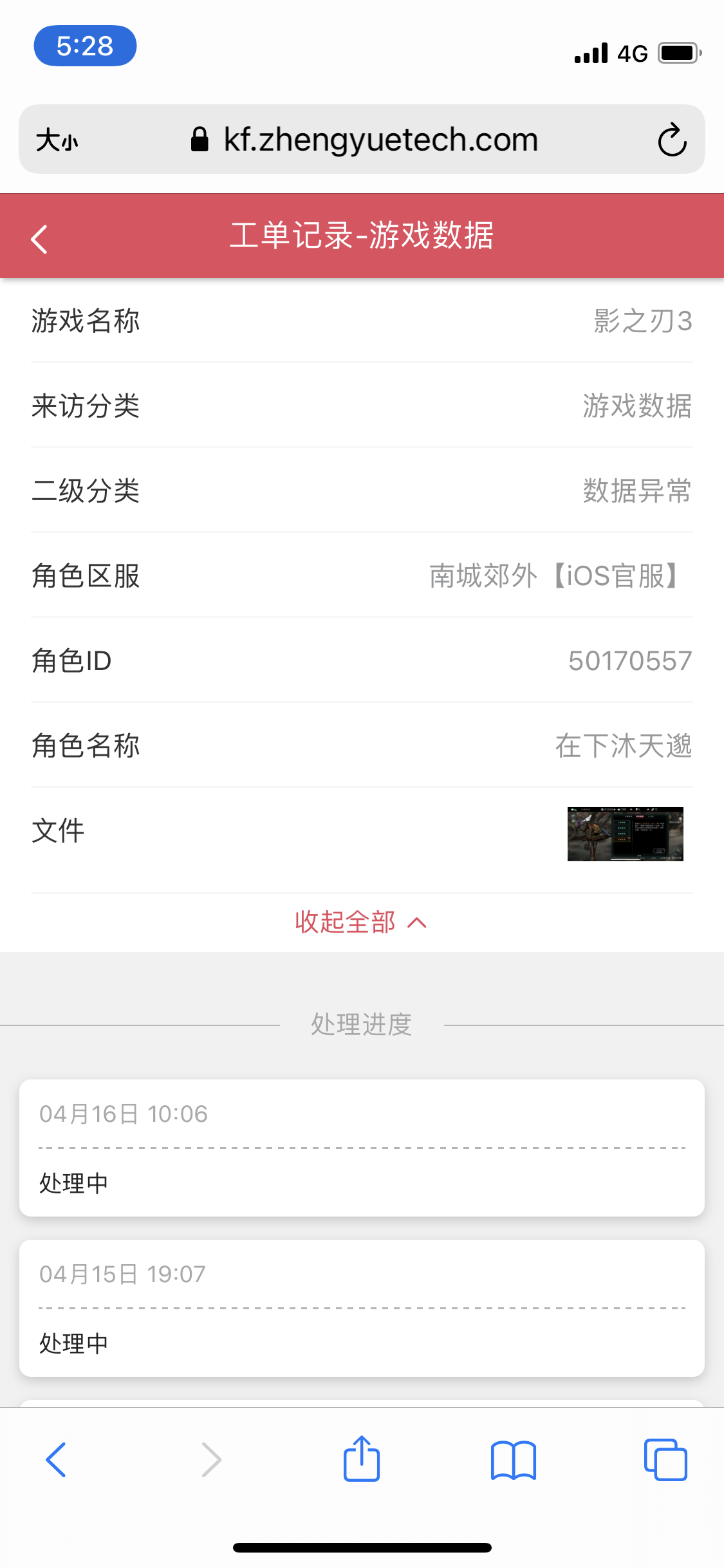Tap the kf.zhengyuetech.com address bar
Image resolution: width=724 pixels, height=1568 pixels.
[380, 140]
